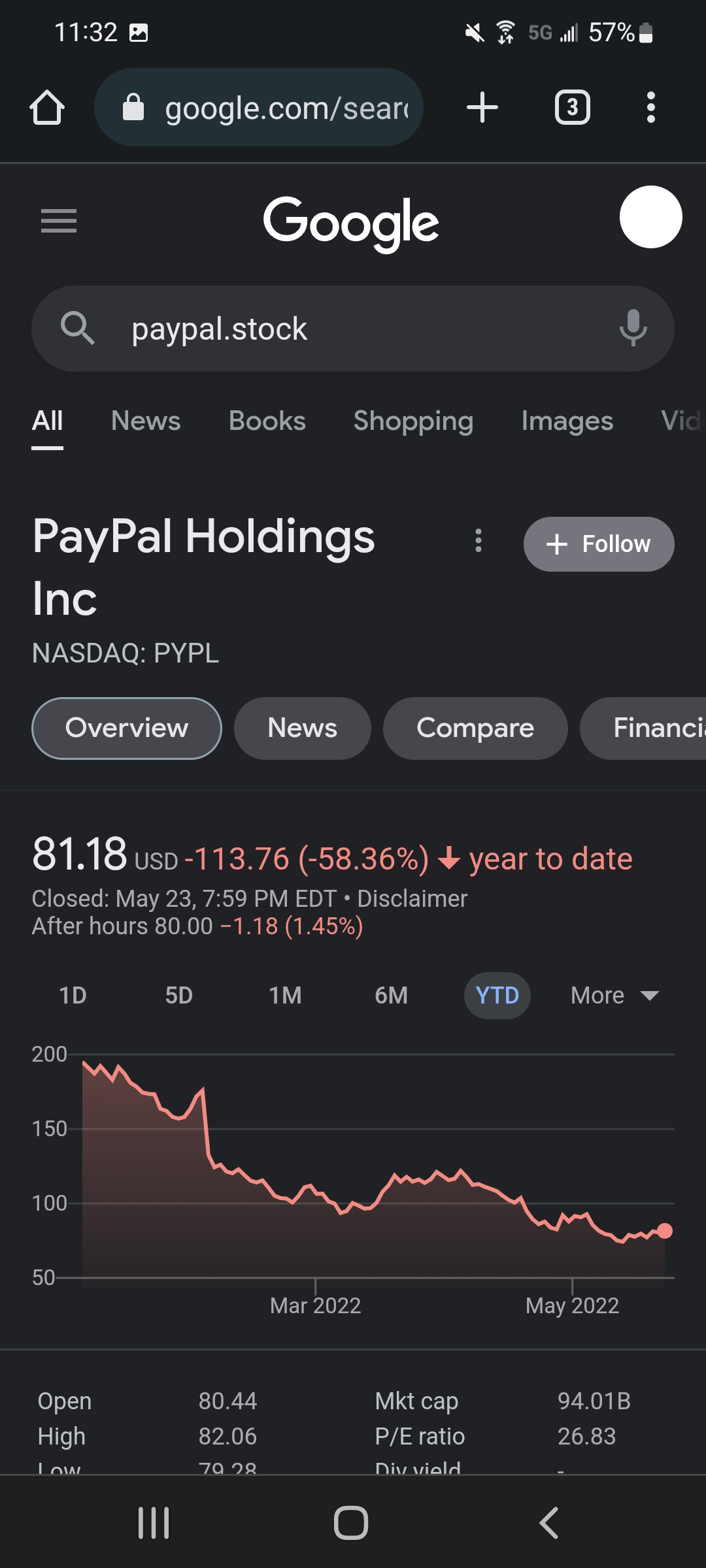Image resolution: width=706 pixels, height=1568 pixels.
Task: Follow PayPal Holdings Inc stock
Action: coord(599,544)
